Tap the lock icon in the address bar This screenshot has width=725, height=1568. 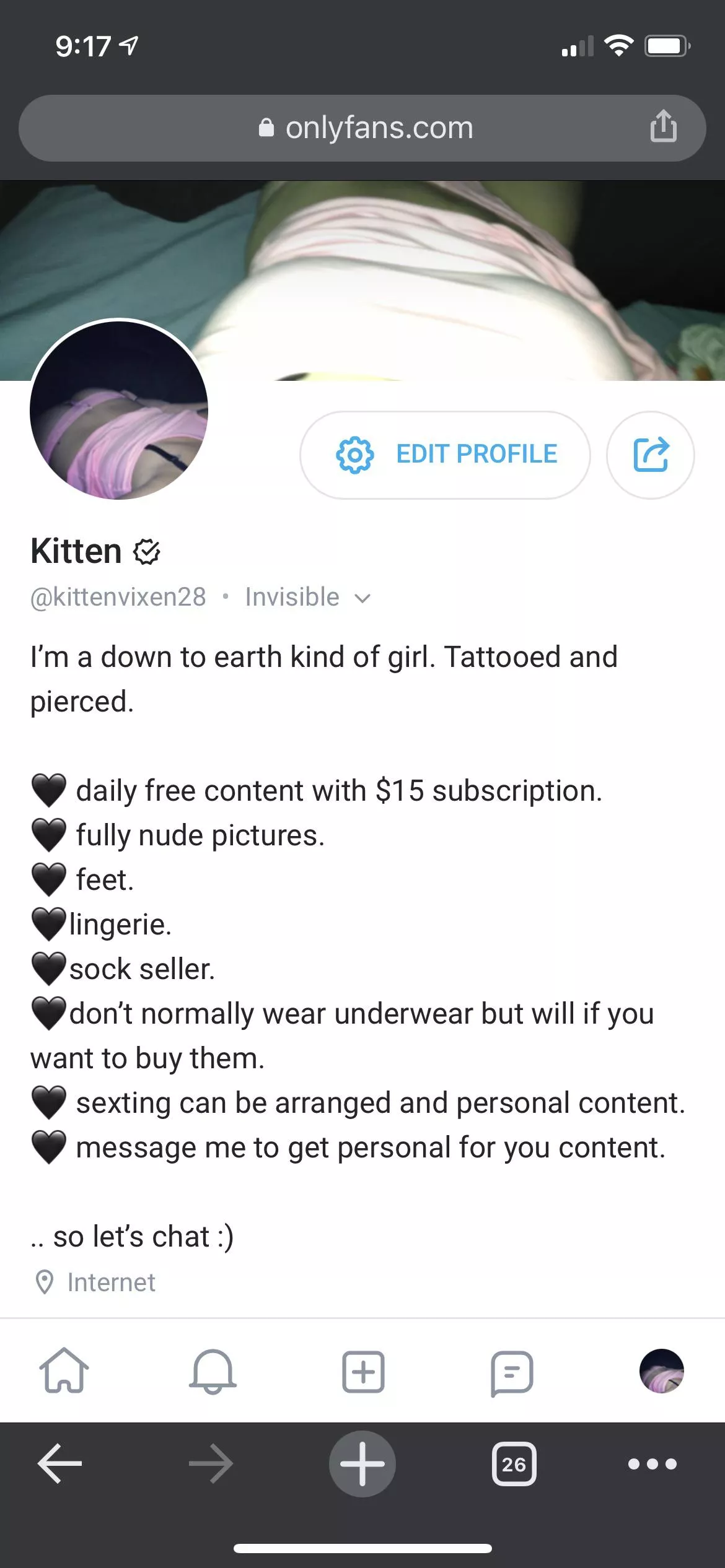pyautogui.click(x=266, y=128)
